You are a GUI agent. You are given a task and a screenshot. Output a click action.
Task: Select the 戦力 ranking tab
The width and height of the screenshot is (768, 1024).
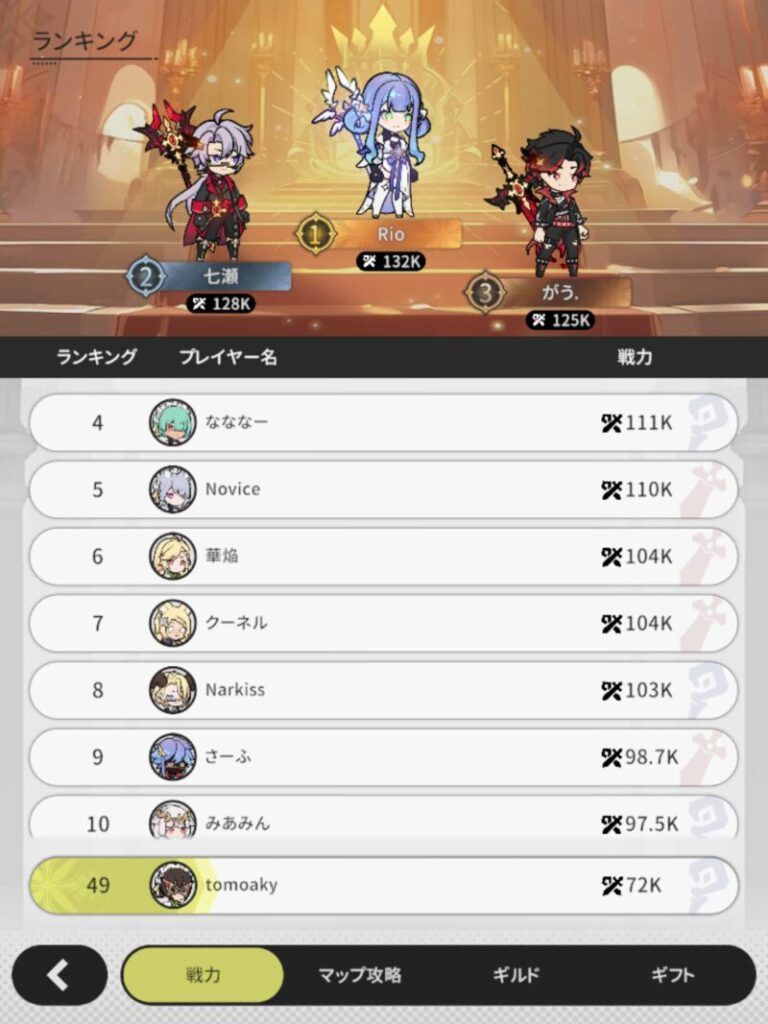click(x=203, y=975)
